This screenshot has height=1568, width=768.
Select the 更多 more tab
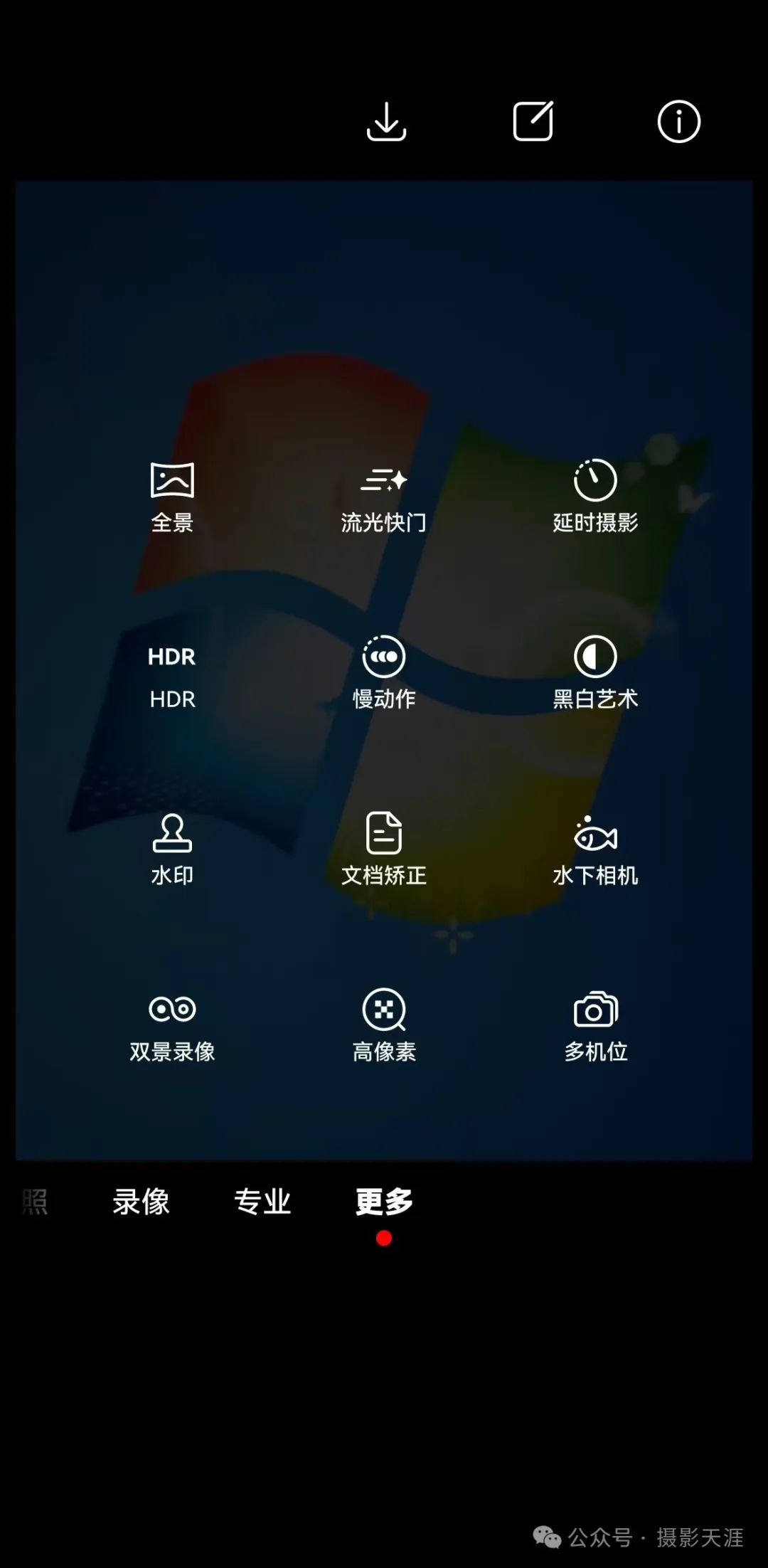pyautogui.click(x=384, y=1202)
